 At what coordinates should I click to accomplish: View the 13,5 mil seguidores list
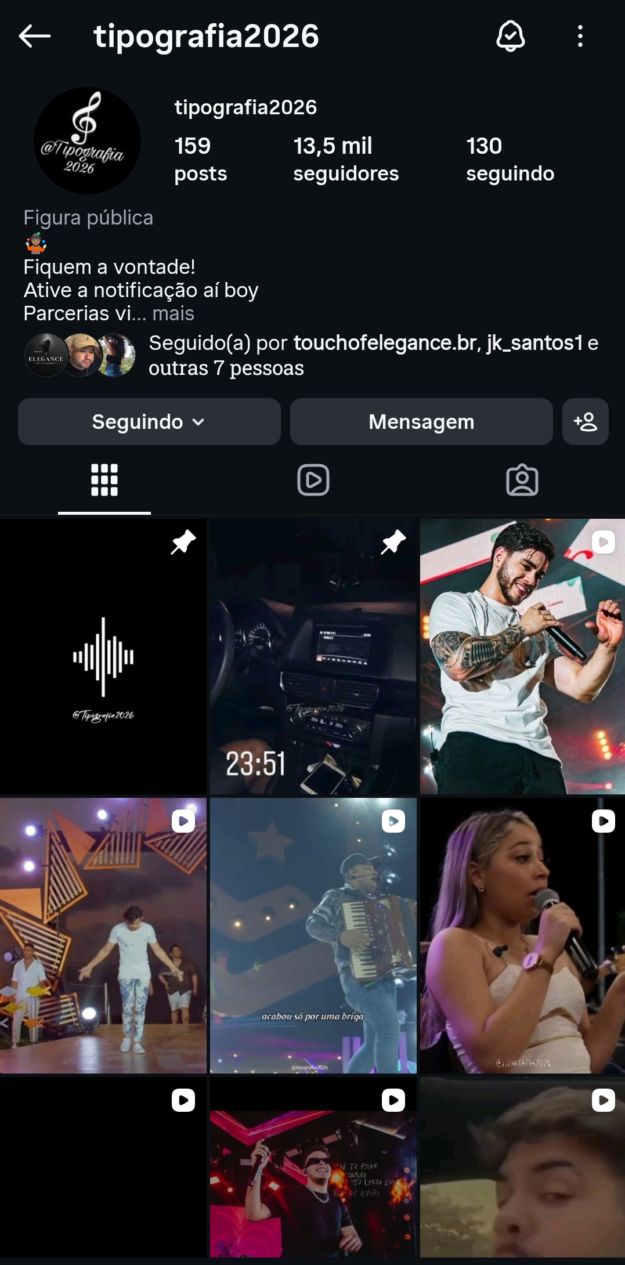[x=345, y=159]
